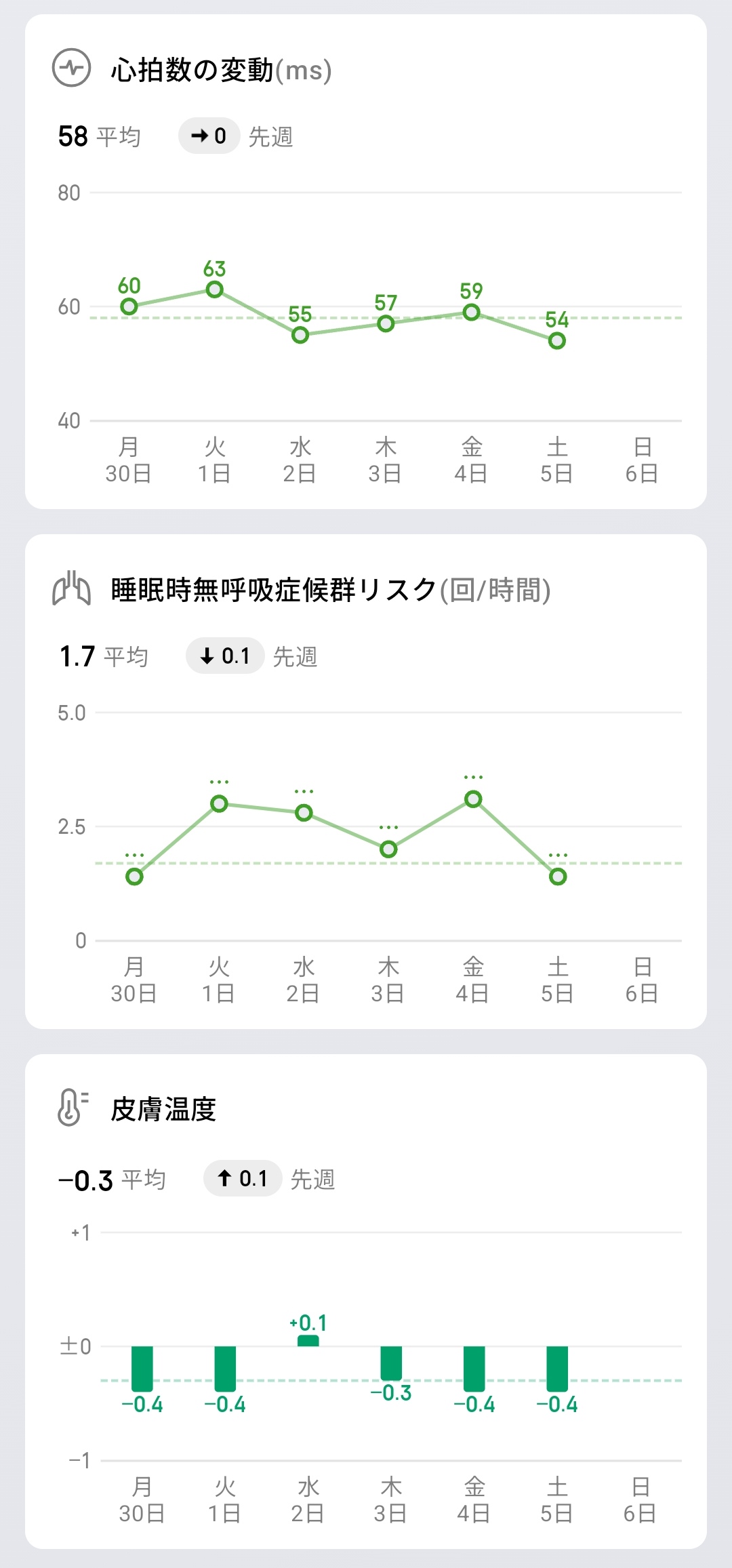Show apnea risk value for 金 4日
The width and height of the screenshot is (732, 1568).
point(473,799)
